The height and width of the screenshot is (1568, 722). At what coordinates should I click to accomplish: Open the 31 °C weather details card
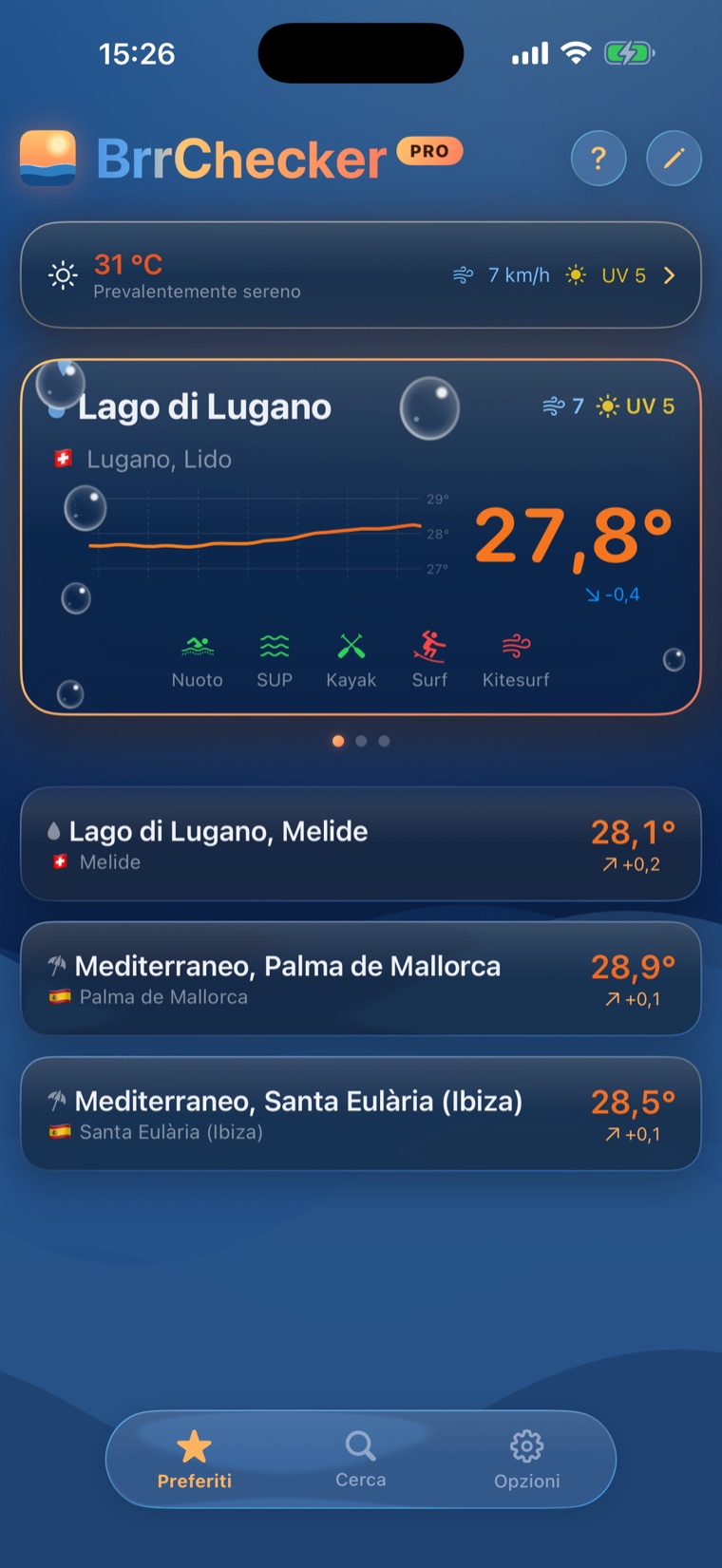[361, 275]
